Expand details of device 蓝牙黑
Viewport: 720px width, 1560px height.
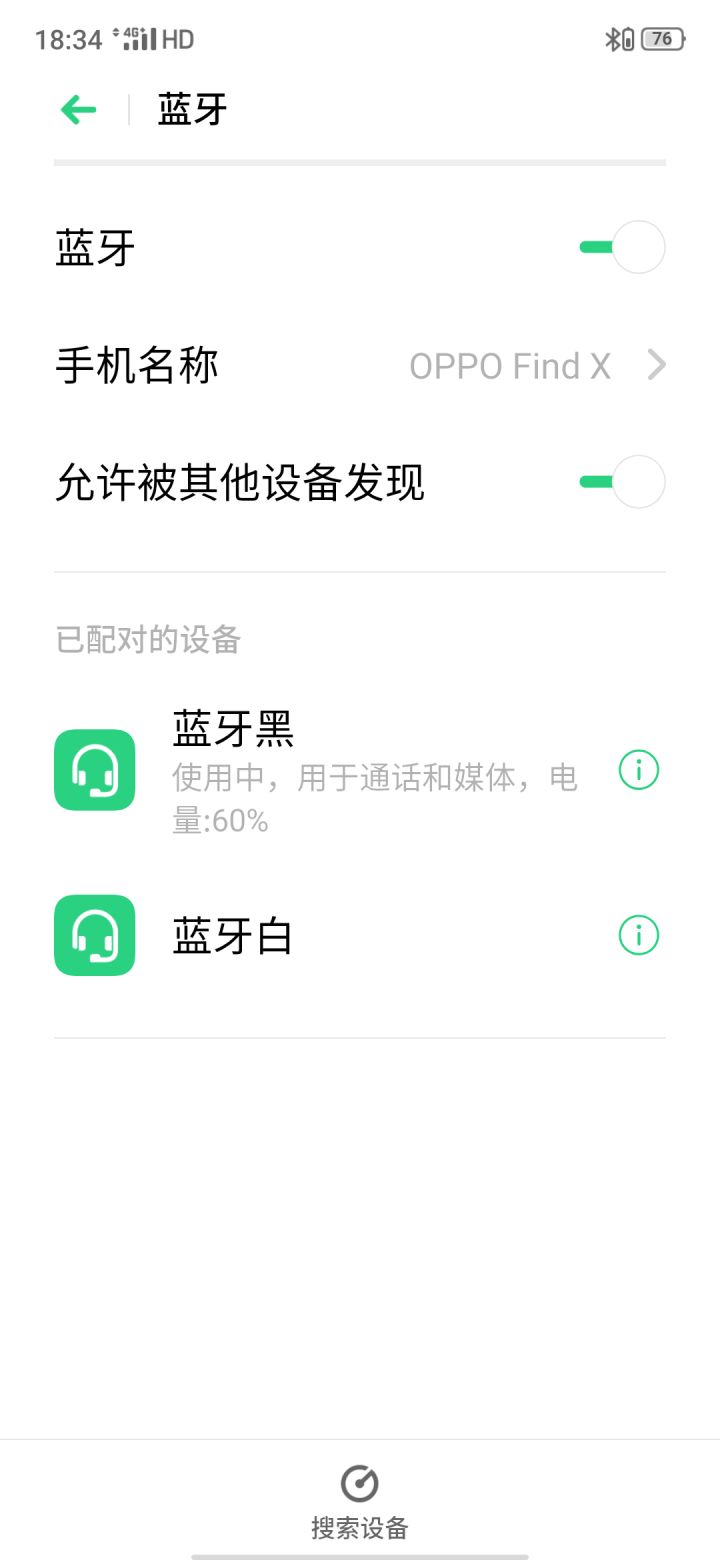[637, 770]
